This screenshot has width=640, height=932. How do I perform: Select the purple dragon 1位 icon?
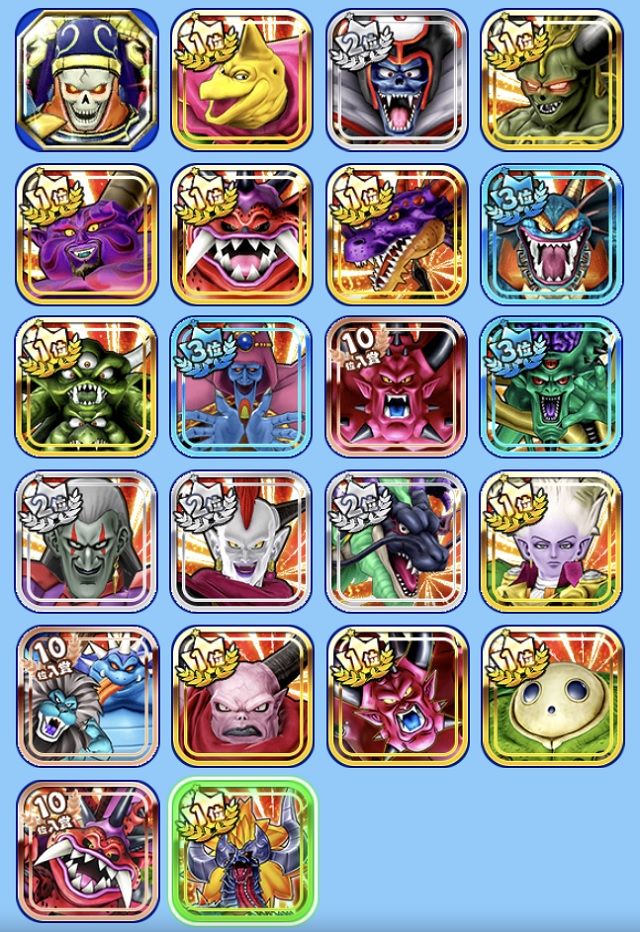(x=397, y=234)
